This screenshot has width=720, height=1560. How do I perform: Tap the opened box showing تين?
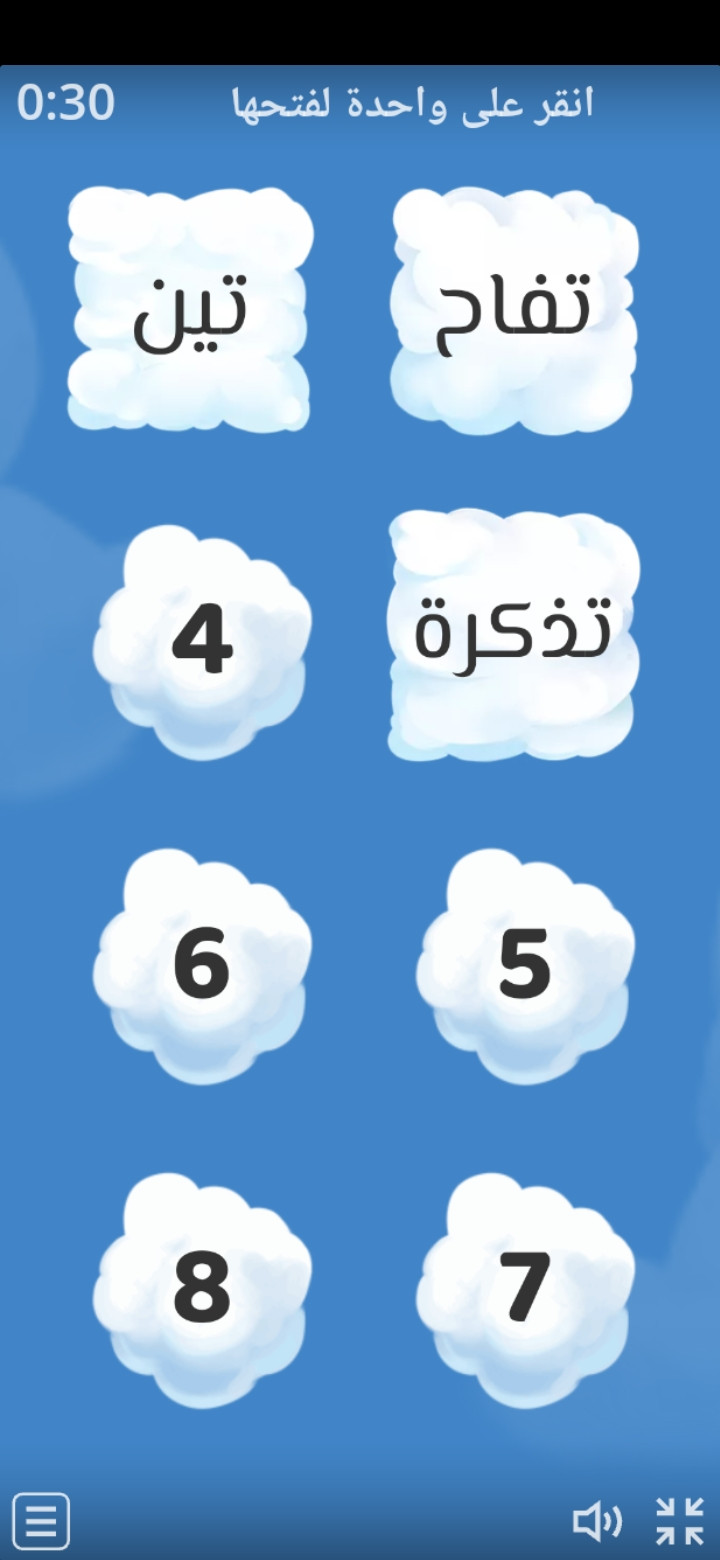(x=190, y=310)
